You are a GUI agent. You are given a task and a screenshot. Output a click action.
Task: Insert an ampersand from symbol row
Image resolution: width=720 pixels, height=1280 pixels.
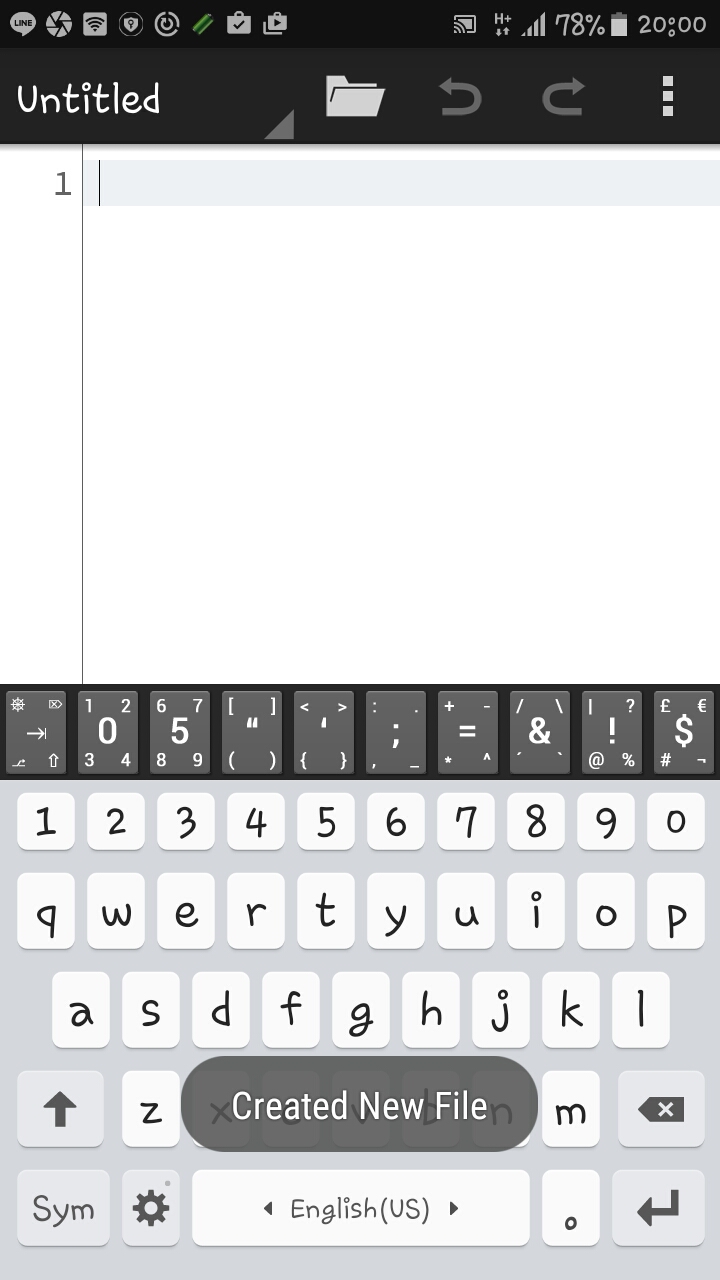click(x=540, y=733)
